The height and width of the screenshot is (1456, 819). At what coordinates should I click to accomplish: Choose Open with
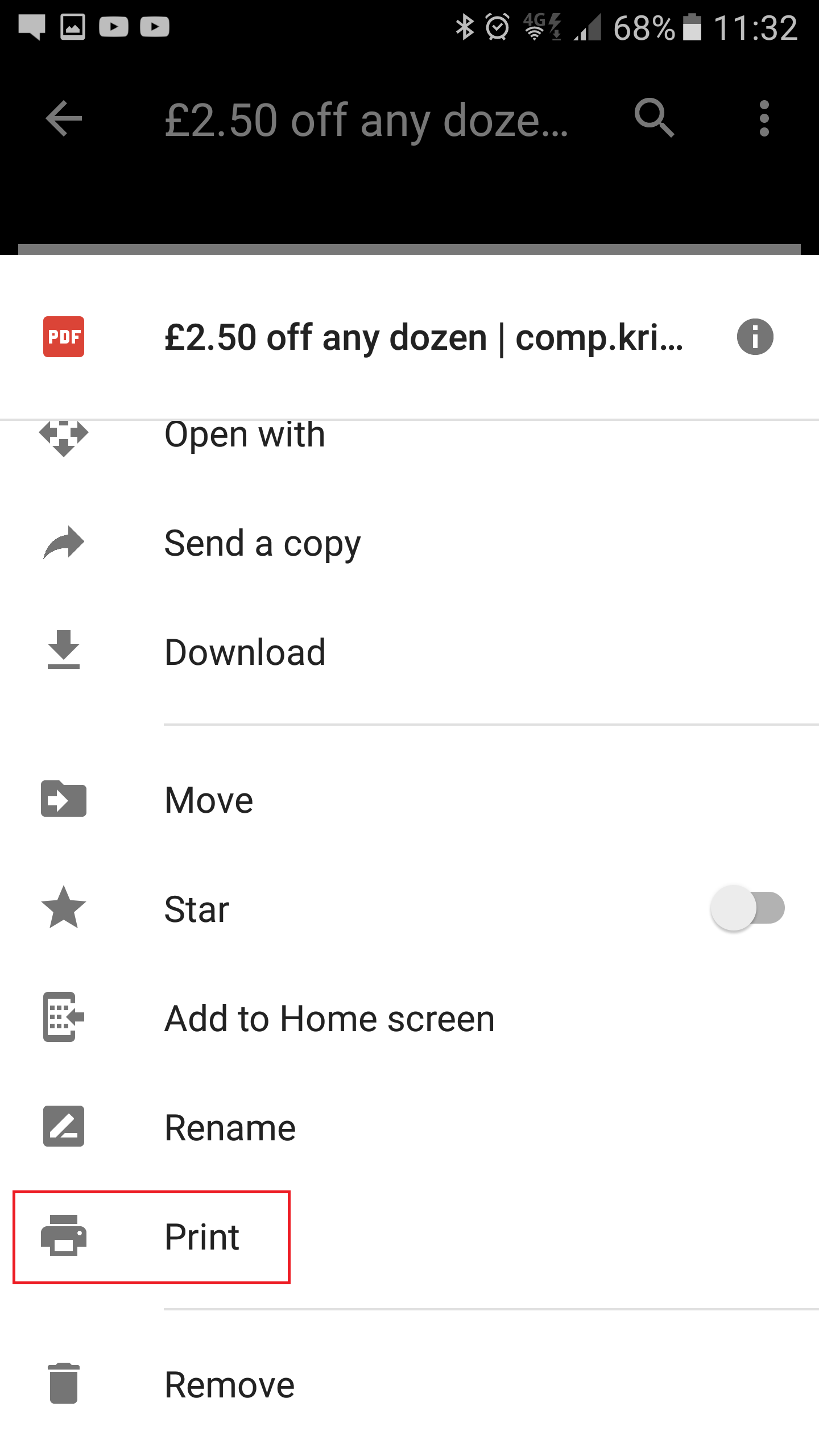[409, 436]
